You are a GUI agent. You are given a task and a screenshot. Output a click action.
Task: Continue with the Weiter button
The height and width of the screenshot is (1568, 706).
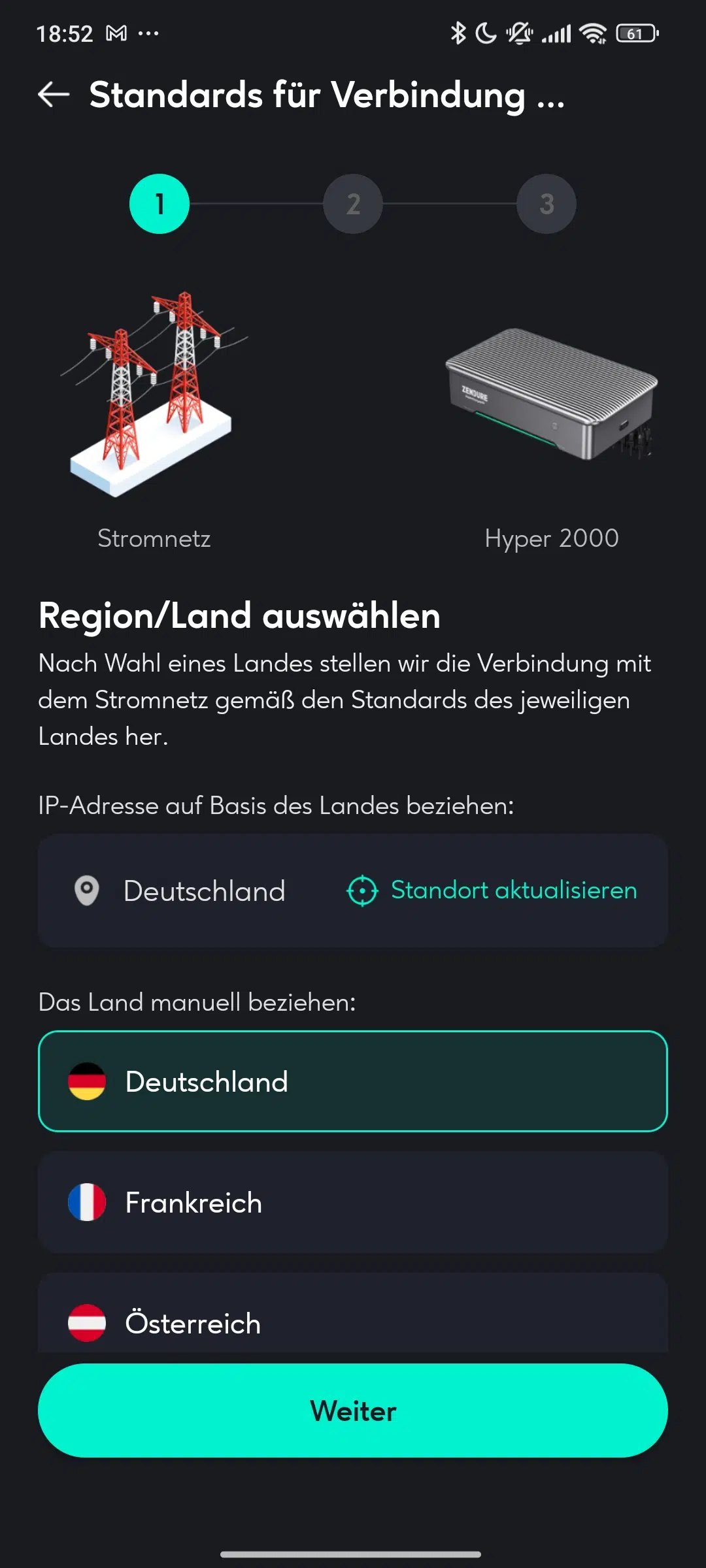tap(353, 1411)
